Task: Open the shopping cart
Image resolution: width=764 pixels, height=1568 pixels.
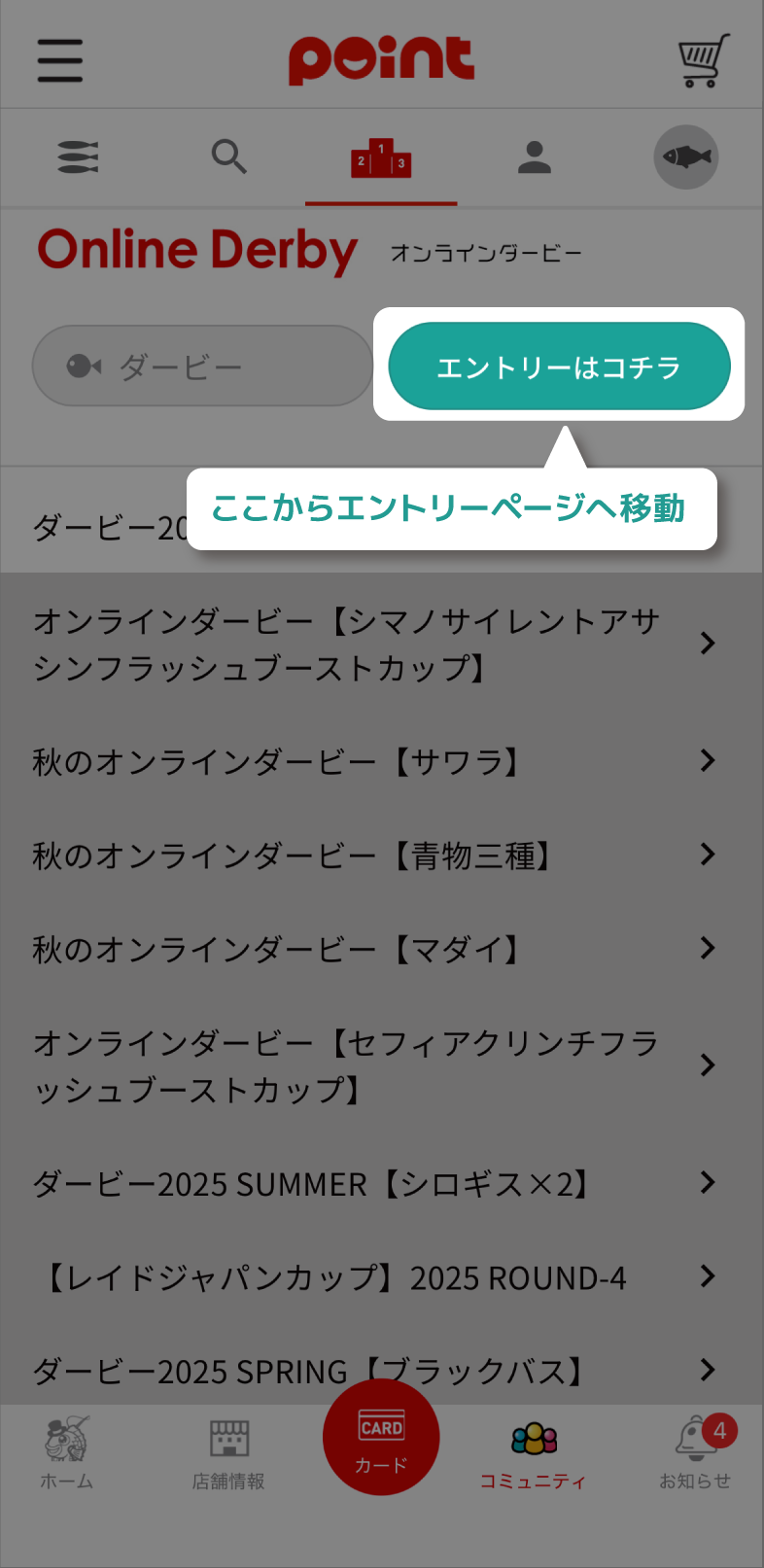Action: click(x=703, y=60)
